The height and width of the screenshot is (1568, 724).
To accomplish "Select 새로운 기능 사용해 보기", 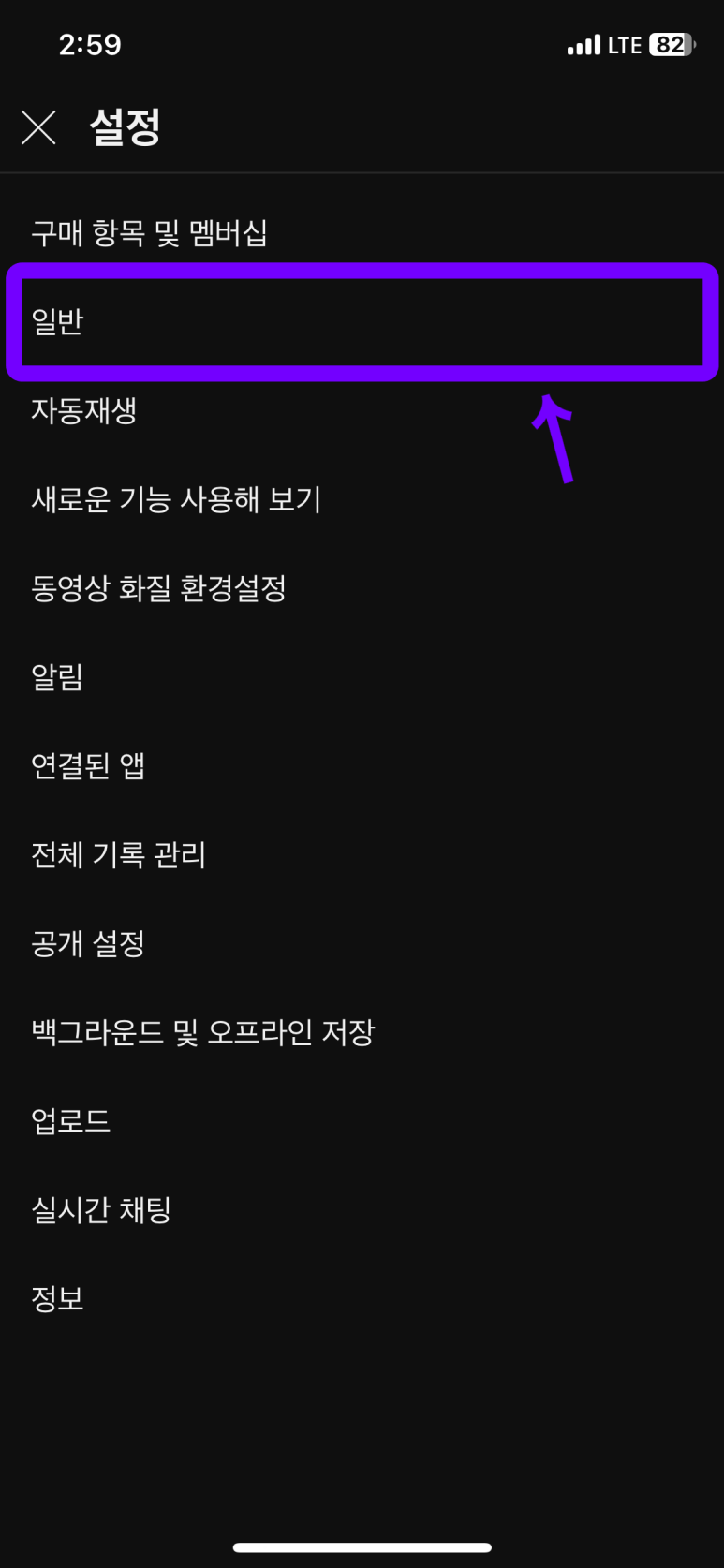I will point(362,499).
